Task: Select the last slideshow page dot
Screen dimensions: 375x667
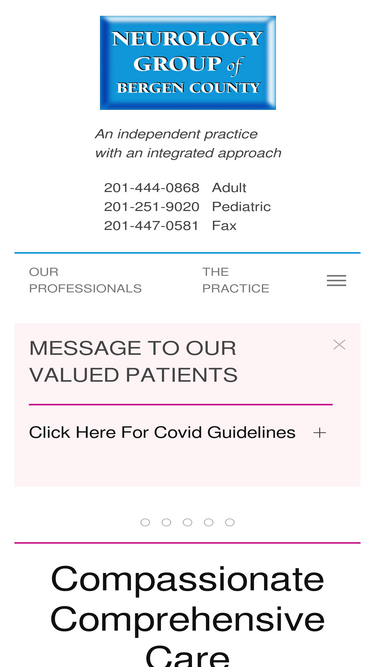Action: (230, 522)
